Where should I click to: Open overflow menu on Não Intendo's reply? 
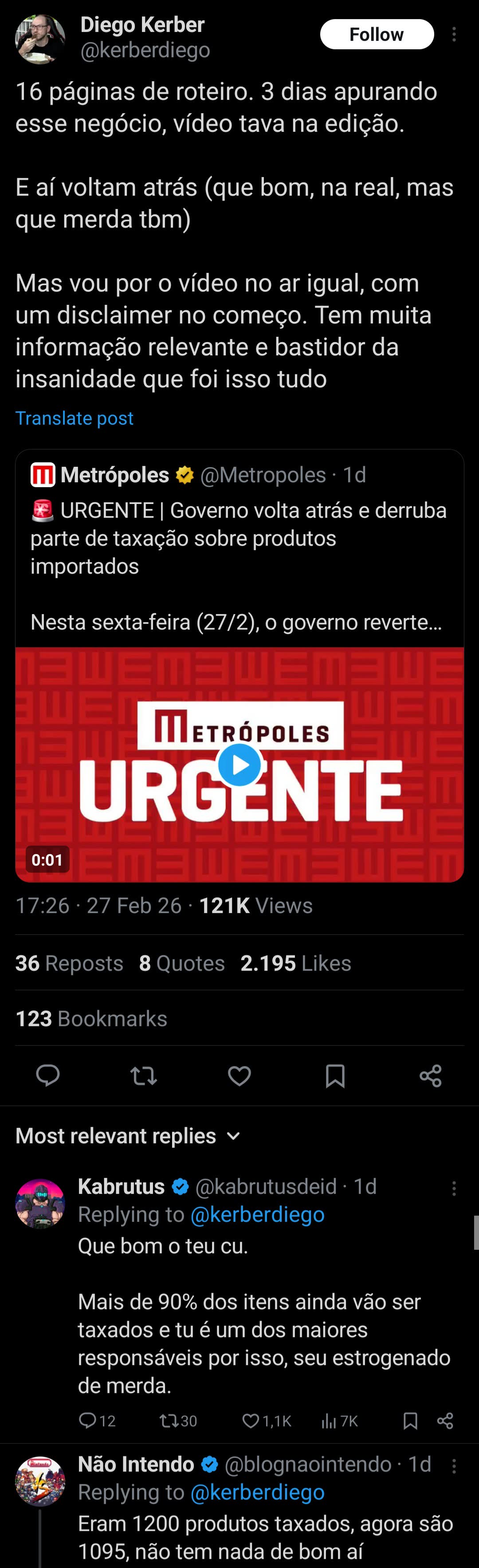(454, 1466)
